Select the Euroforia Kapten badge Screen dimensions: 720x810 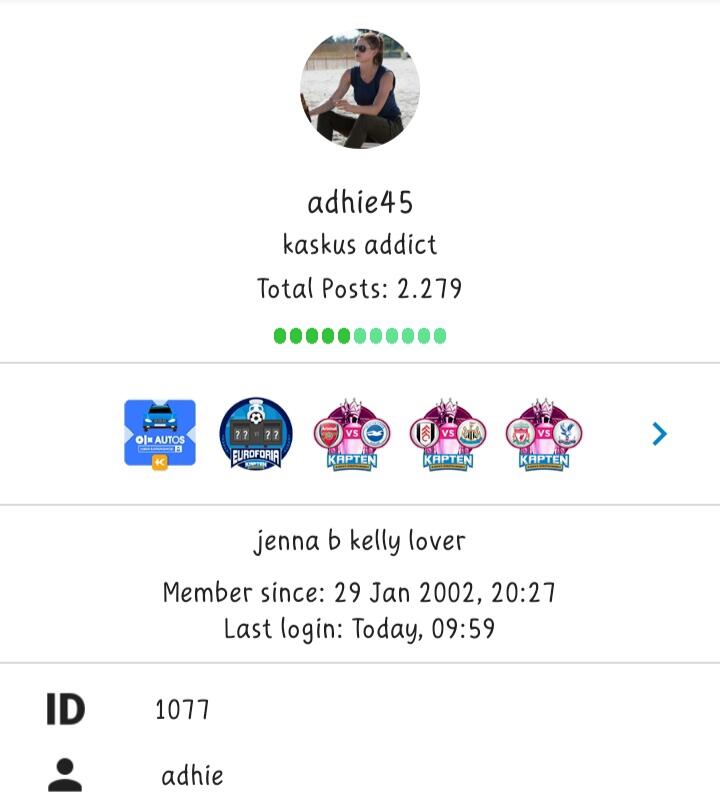coord(256,434)
